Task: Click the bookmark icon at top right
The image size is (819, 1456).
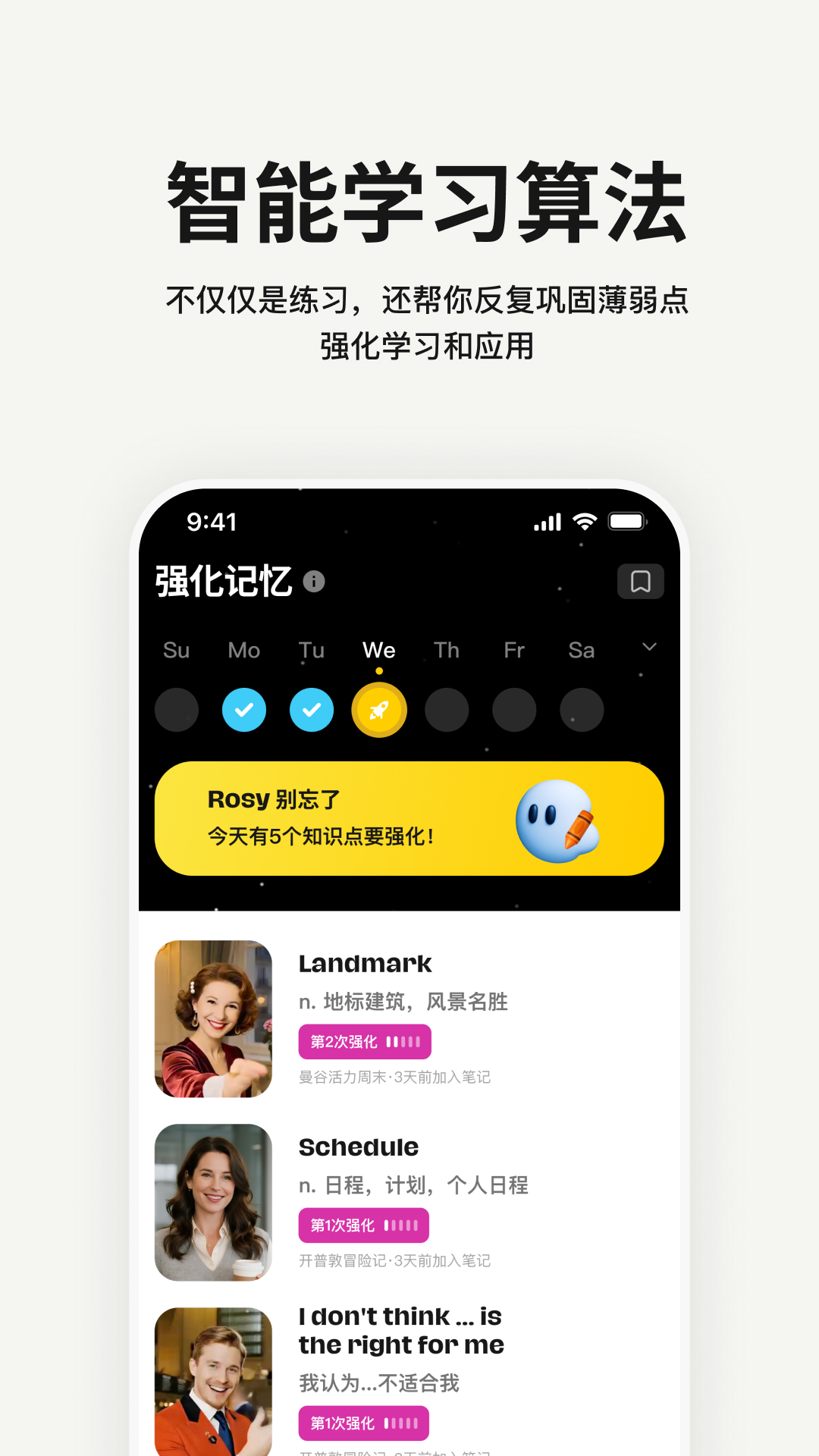Action: [641, 582]
